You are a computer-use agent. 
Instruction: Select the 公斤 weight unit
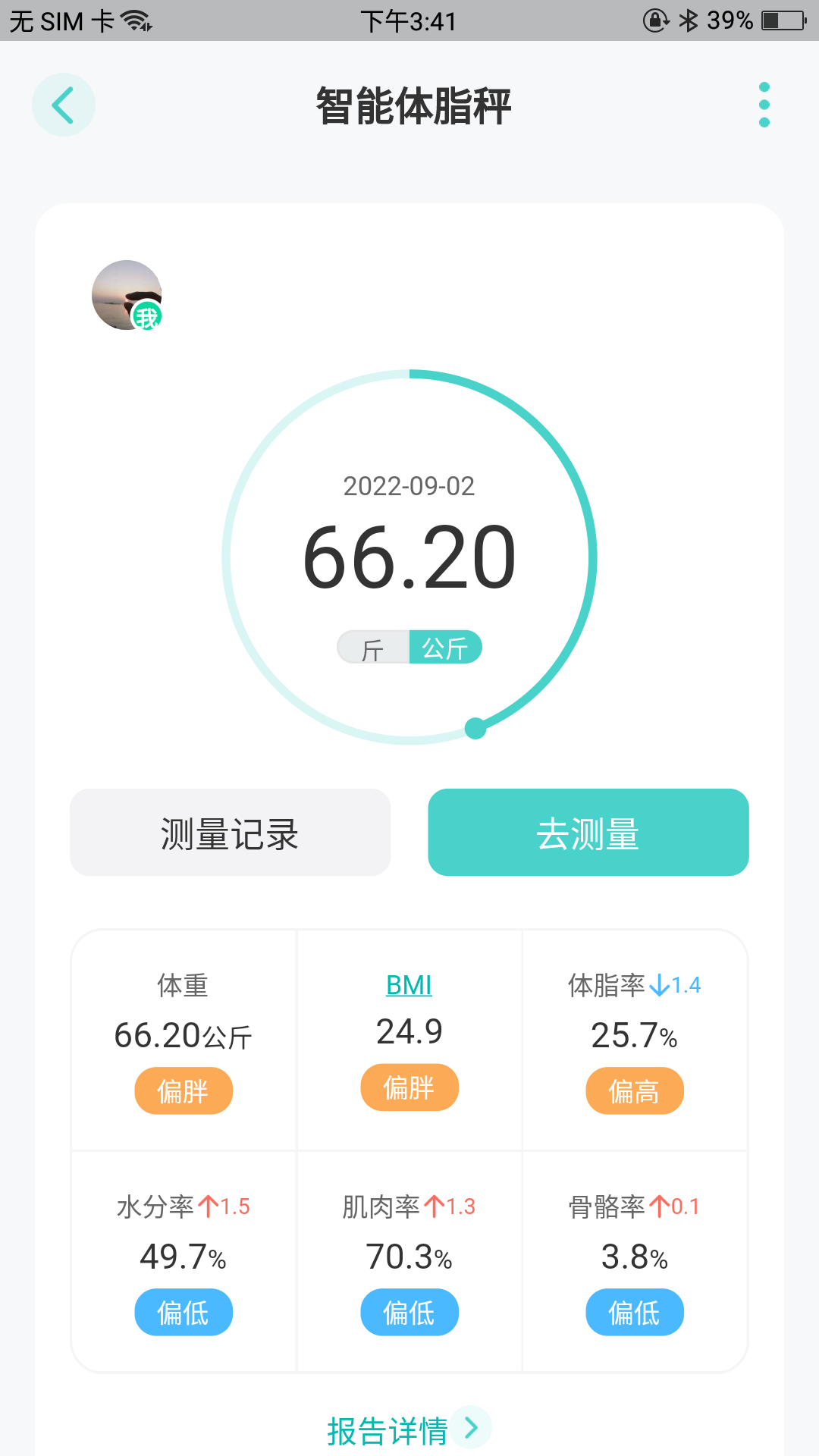445,648
